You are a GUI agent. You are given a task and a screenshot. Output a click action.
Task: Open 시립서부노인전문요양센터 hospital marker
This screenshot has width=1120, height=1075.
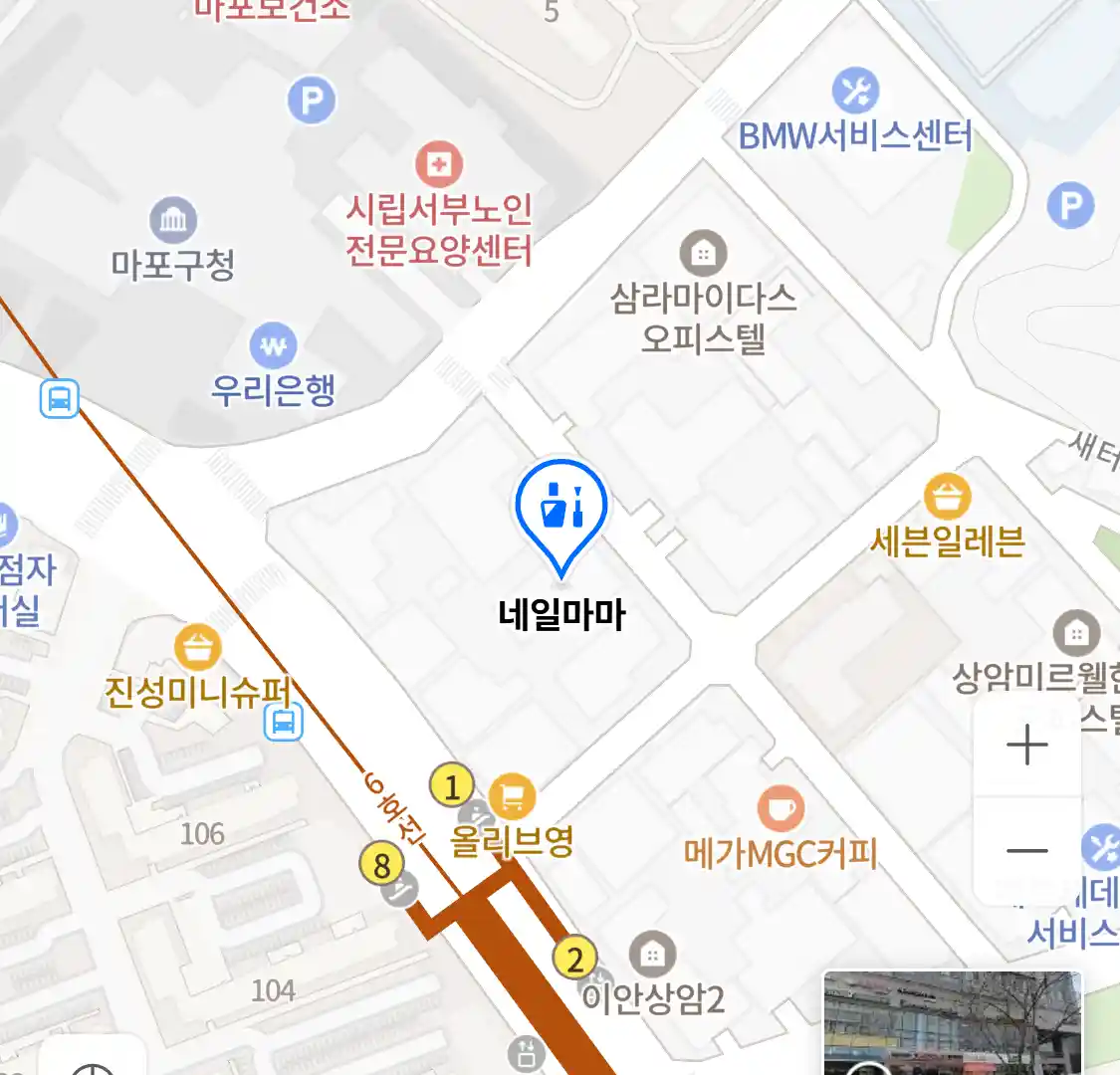click(x=439, y=164)
